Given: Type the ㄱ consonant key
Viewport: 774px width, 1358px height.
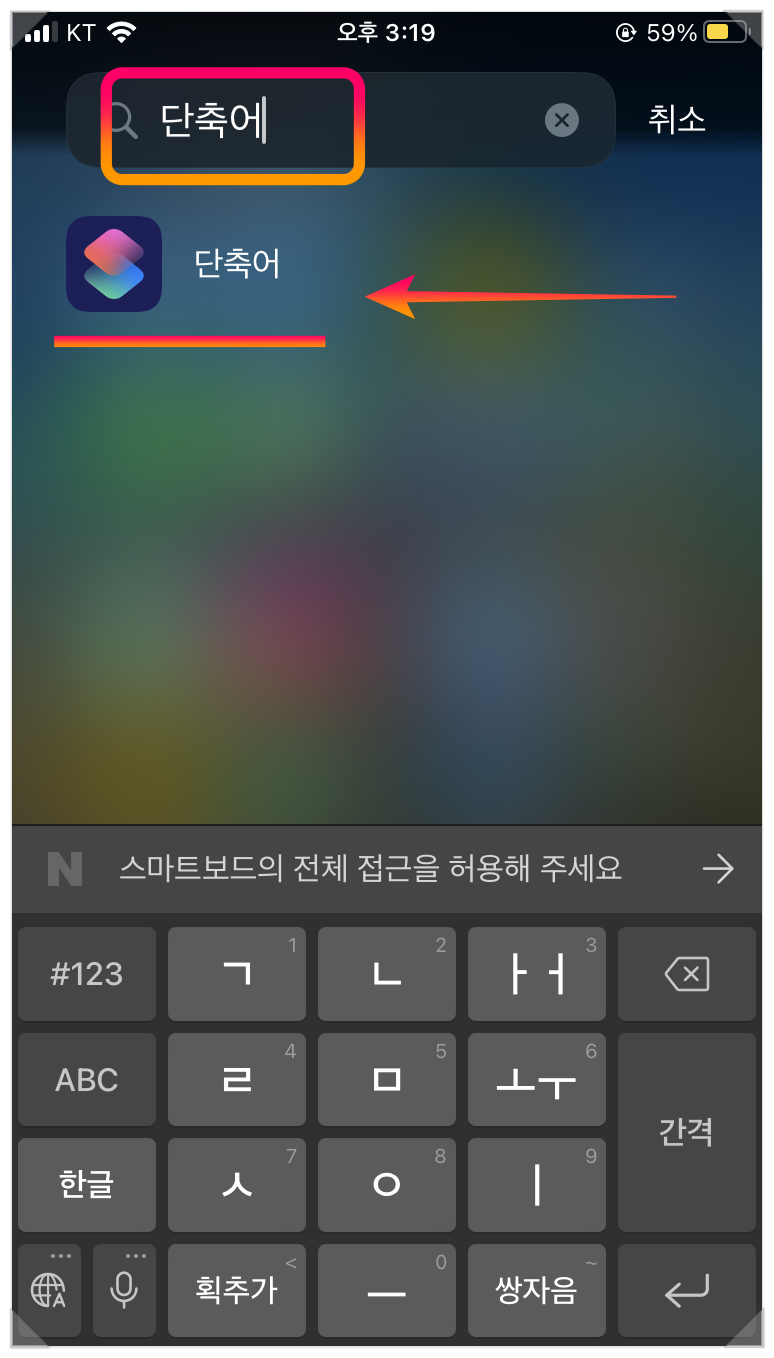Looking at the screenshot, I should 237,974.
